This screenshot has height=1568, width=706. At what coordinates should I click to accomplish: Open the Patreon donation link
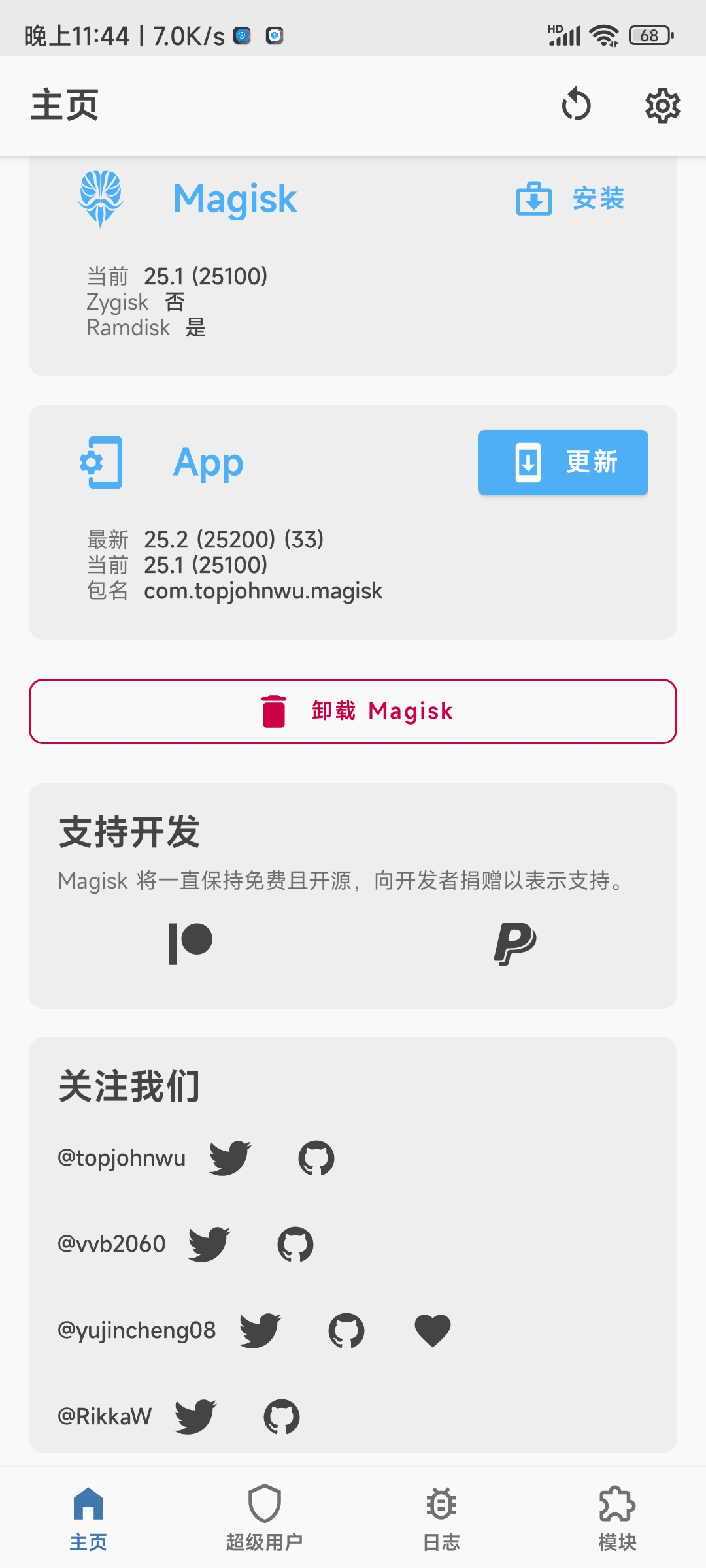(191, 943)
